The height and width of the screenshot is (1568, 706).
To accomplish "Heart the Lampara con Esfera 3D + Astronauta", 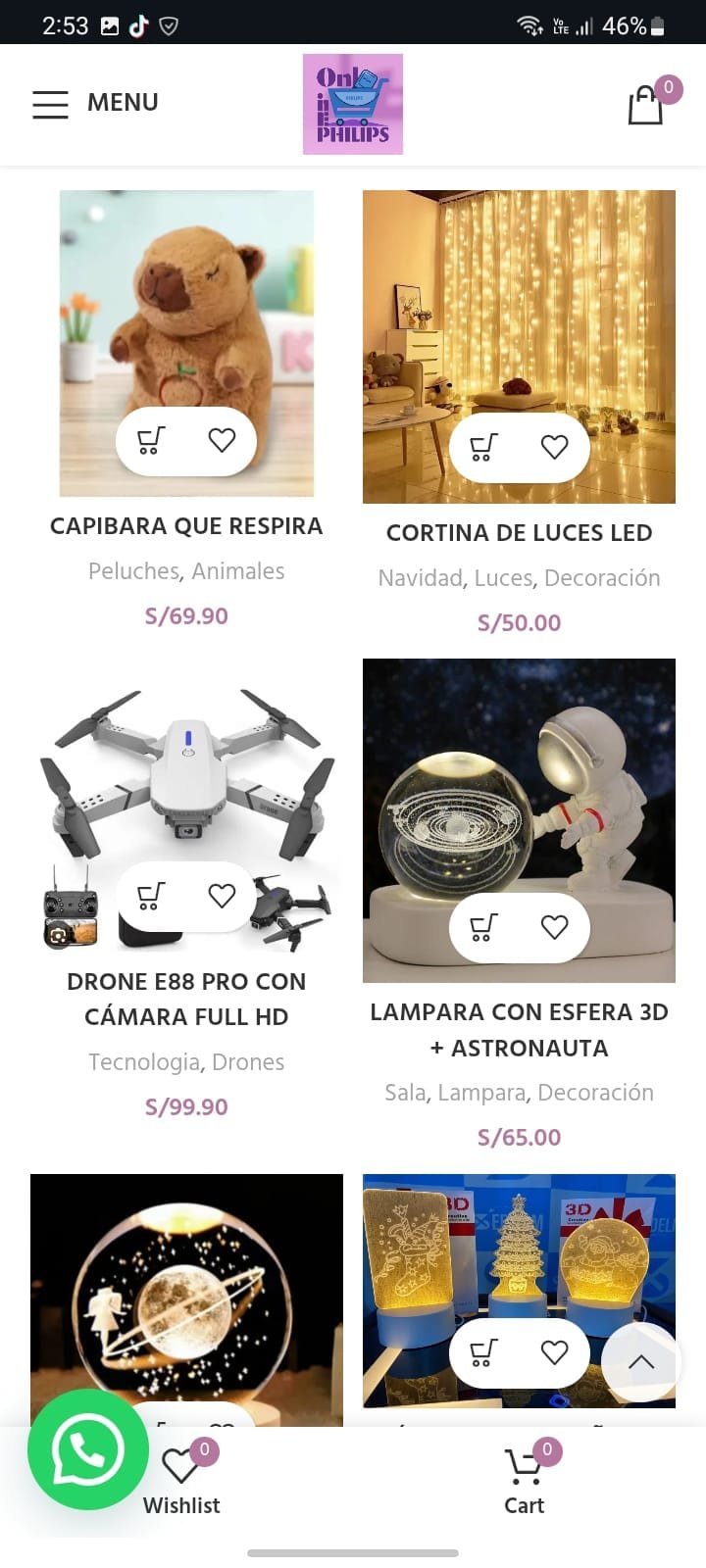I will [555, 927].
